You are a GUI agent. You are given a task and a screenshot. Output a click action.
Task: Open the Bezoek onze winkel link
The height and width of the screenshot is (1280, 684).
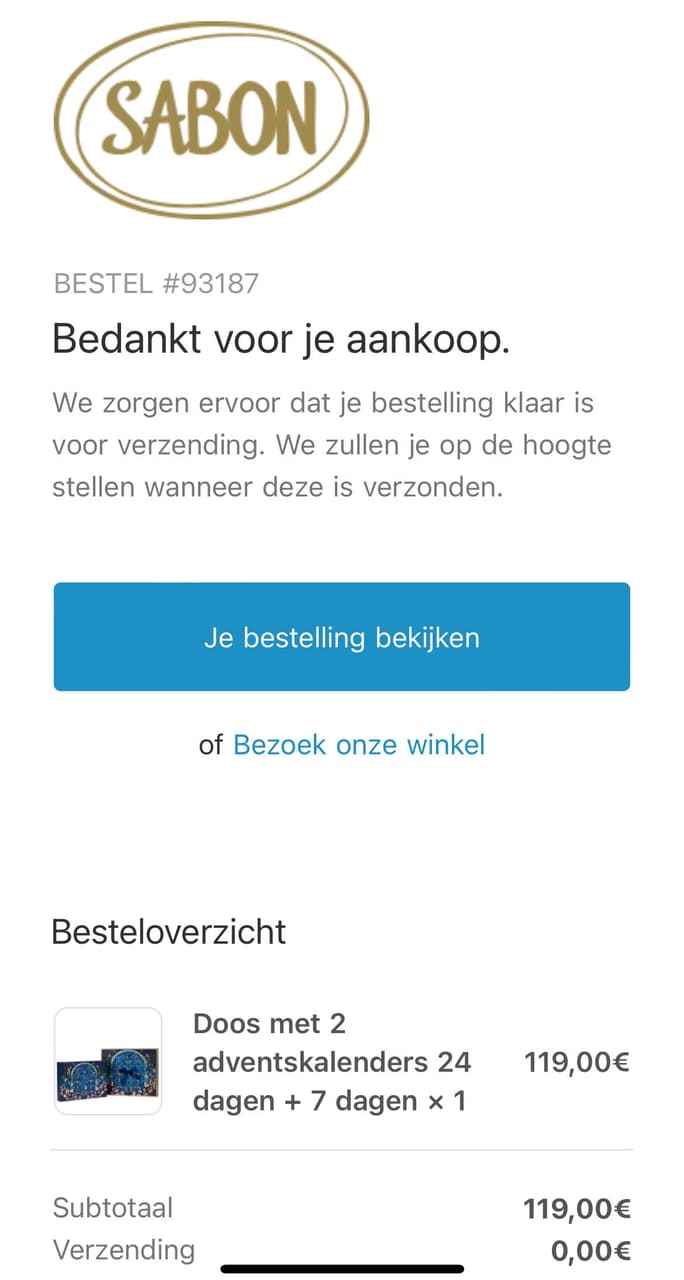click(x=358, y=745)
